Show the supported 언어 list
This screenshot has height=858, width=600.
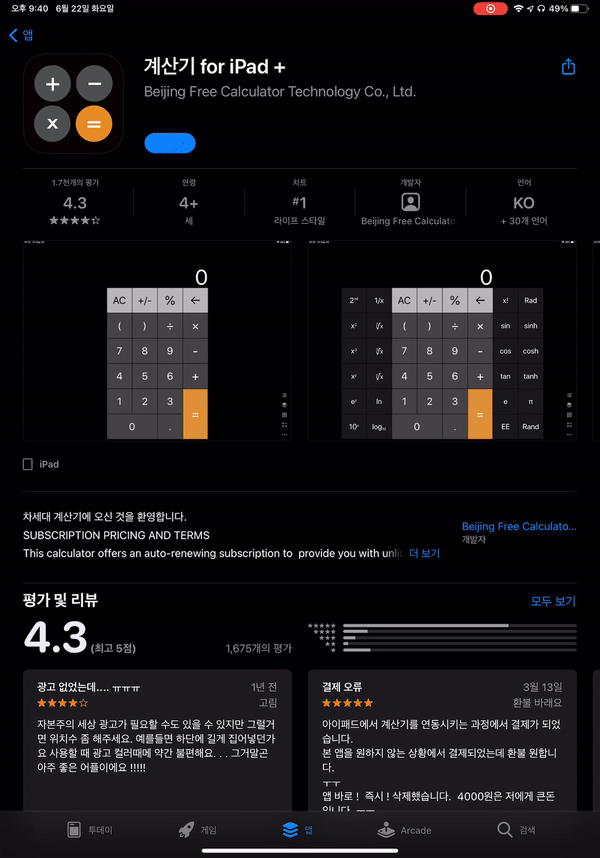pyautogui.click(x=523, y=203)
